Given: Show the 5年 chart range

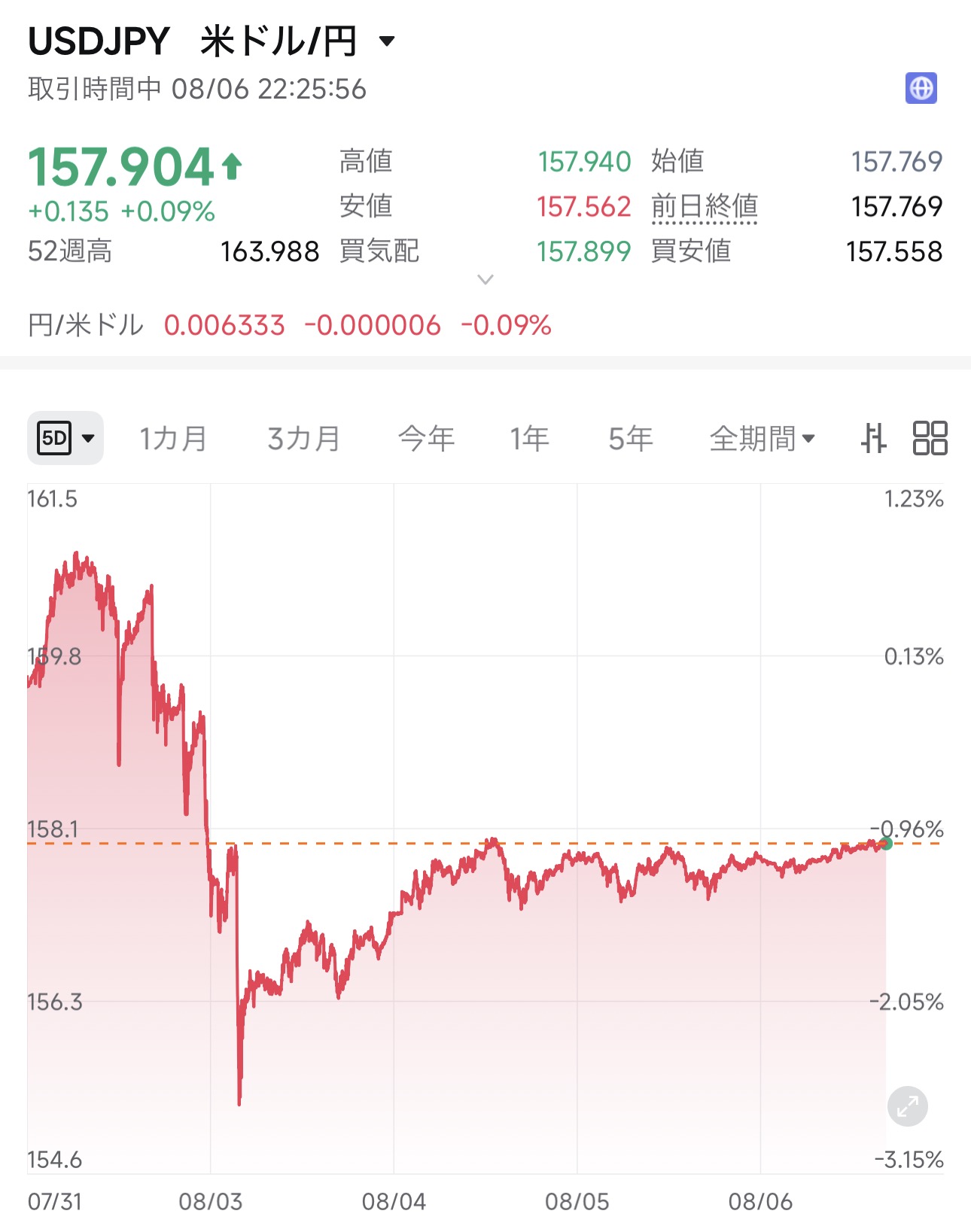Looking at the screenshot, I should point(631,438).
